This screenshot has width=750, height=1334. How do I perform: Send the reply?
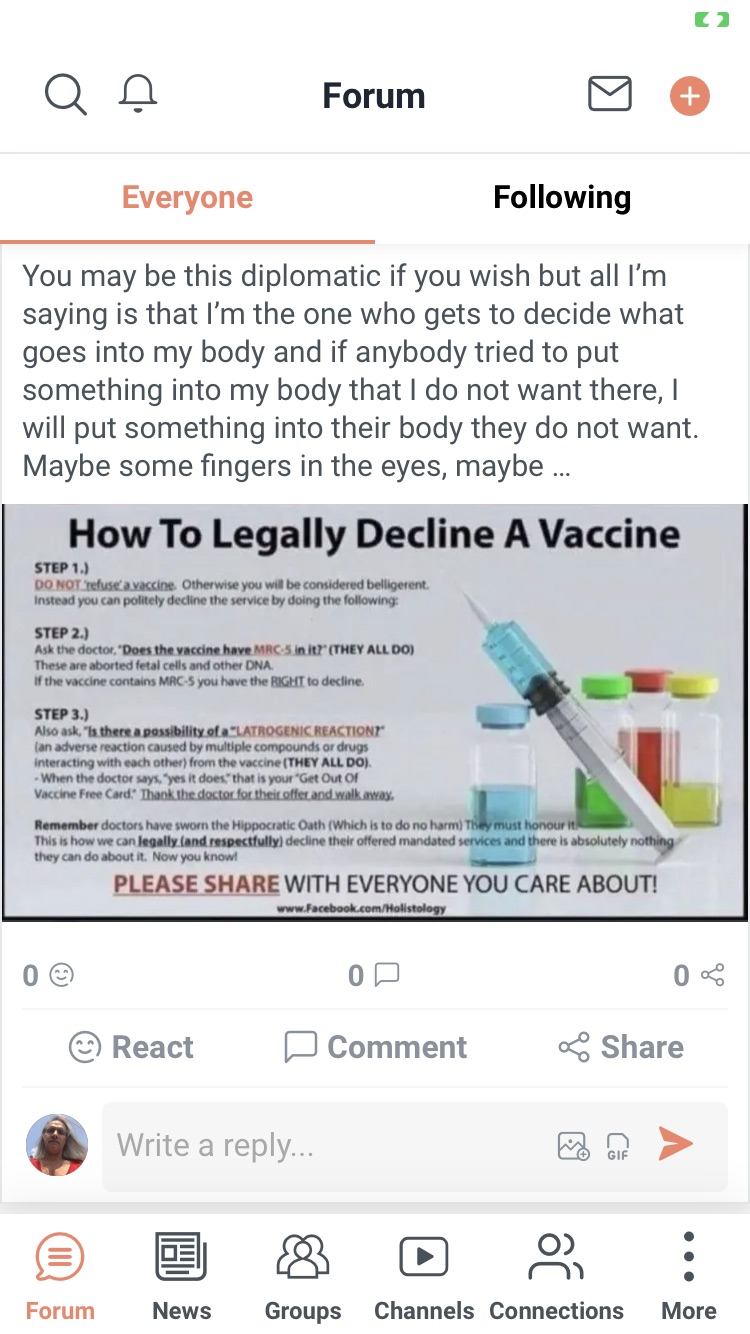[676, 1144]
